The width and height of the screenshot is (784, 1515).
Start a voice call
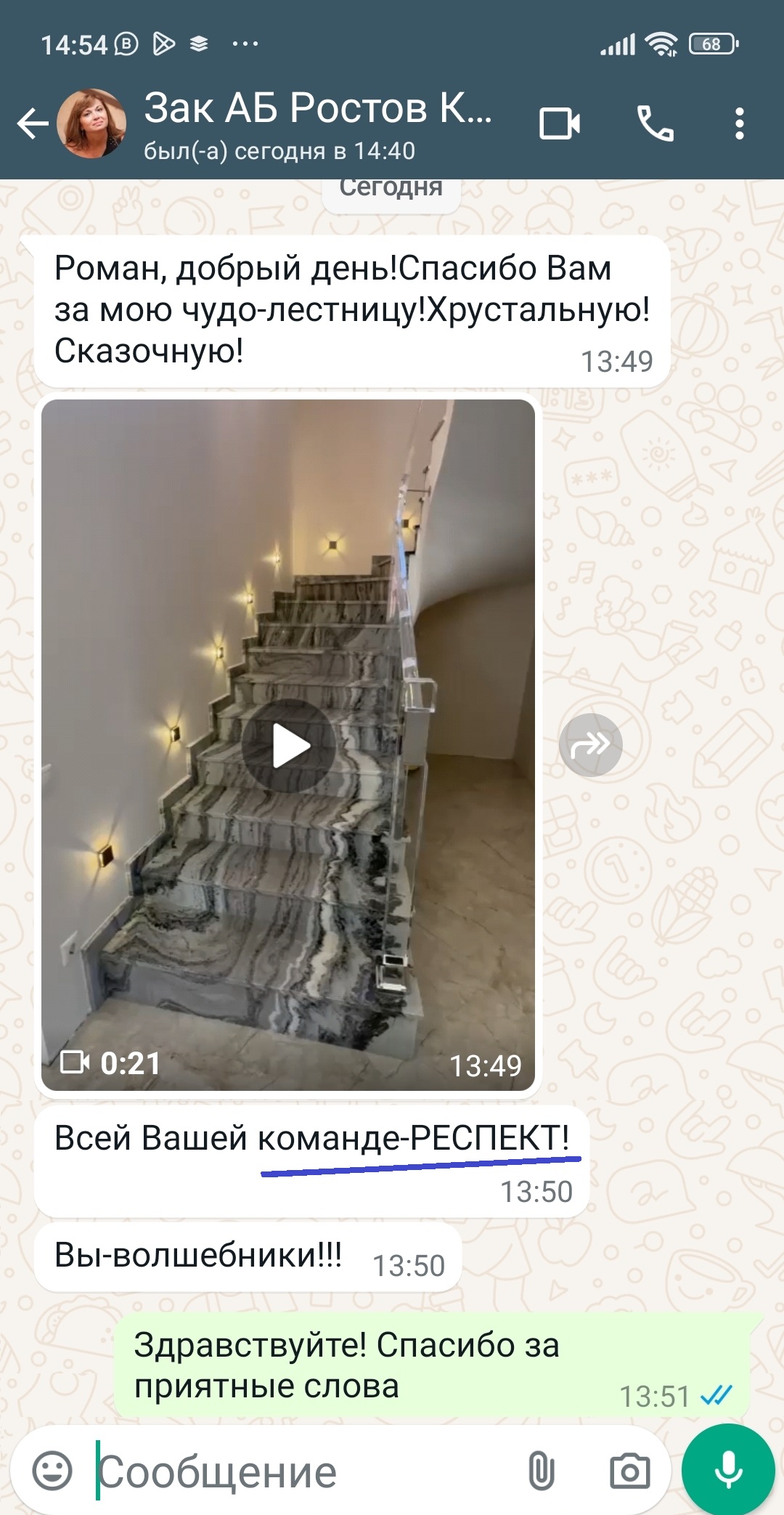coord(655,123)
